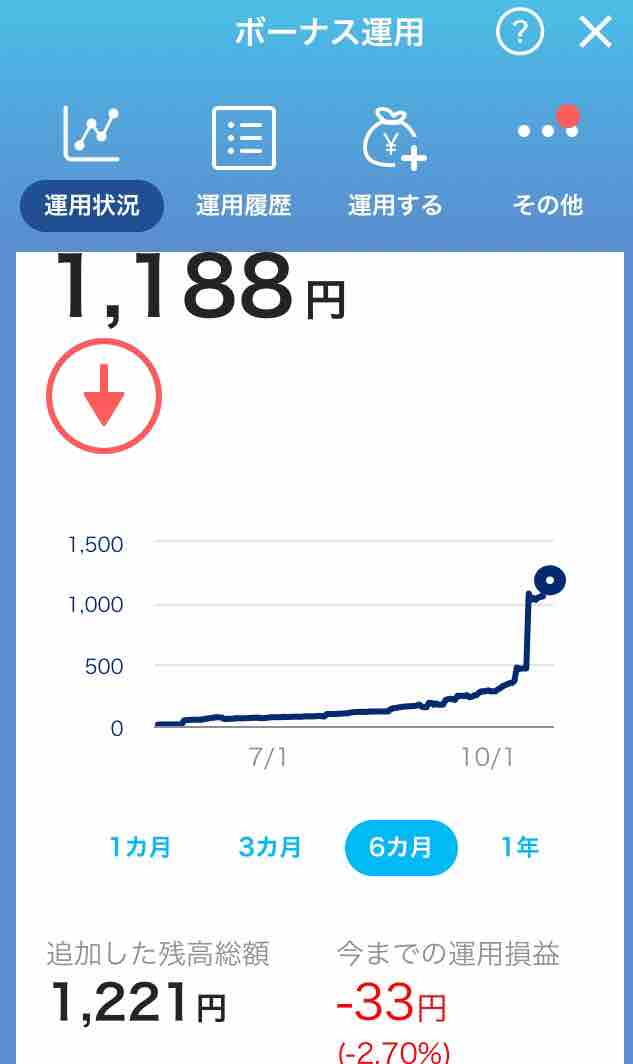
Task: Switch chart to 3カ月
Action: (269, 848)
